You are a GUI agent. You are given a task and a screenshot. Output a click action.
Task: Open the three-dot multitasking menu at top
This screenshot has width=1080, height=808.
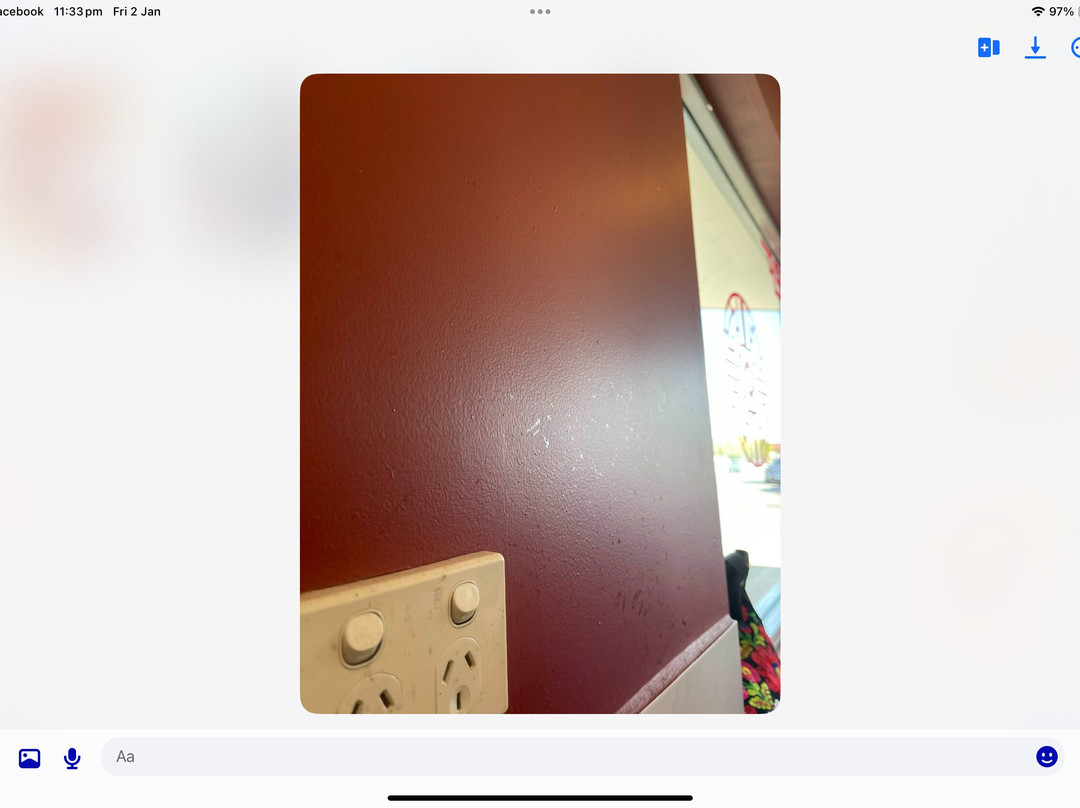[540, 12]
